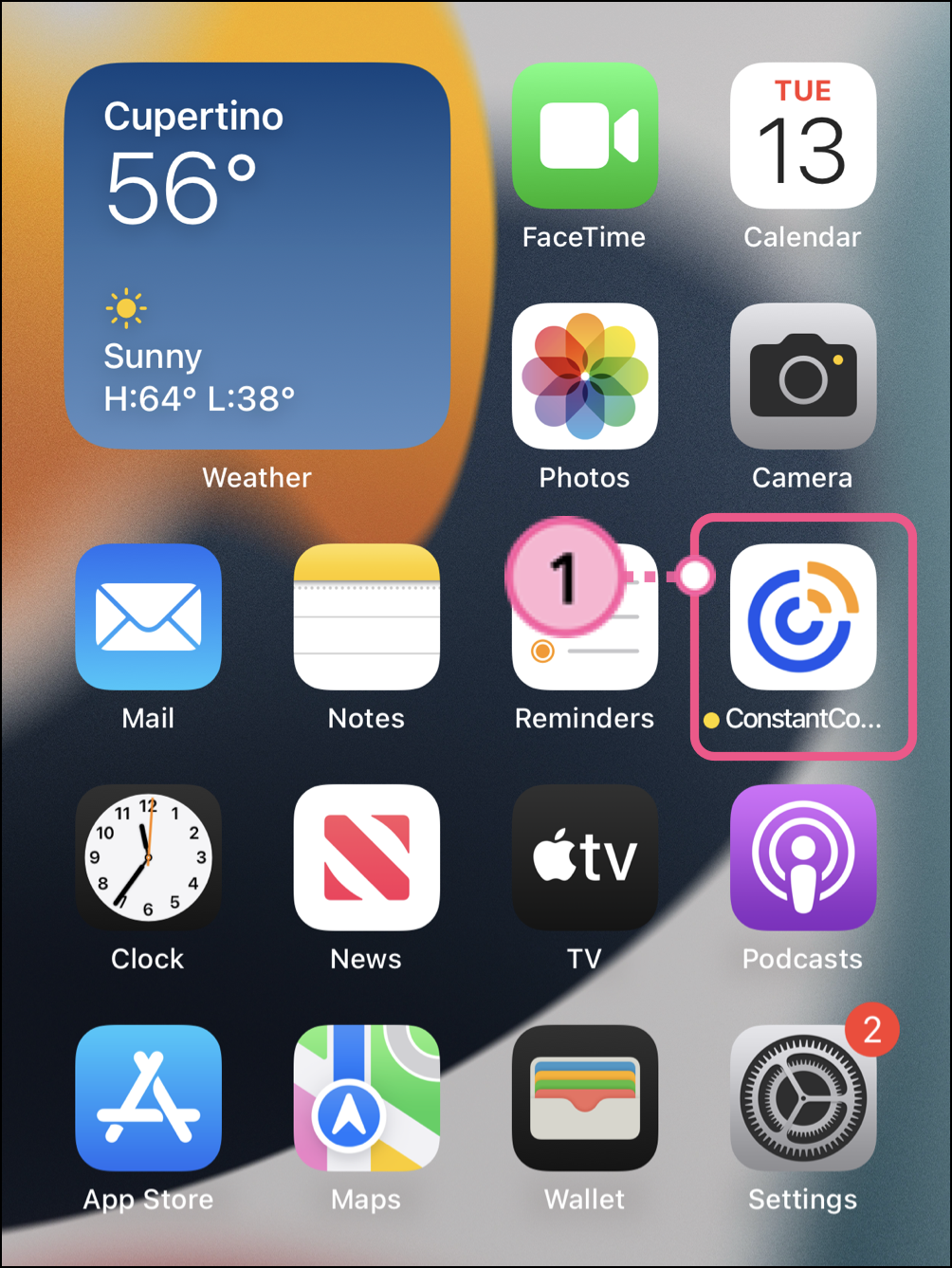Open the Photos app
This screenshot has width=952, height=1268.
(584, 377)
